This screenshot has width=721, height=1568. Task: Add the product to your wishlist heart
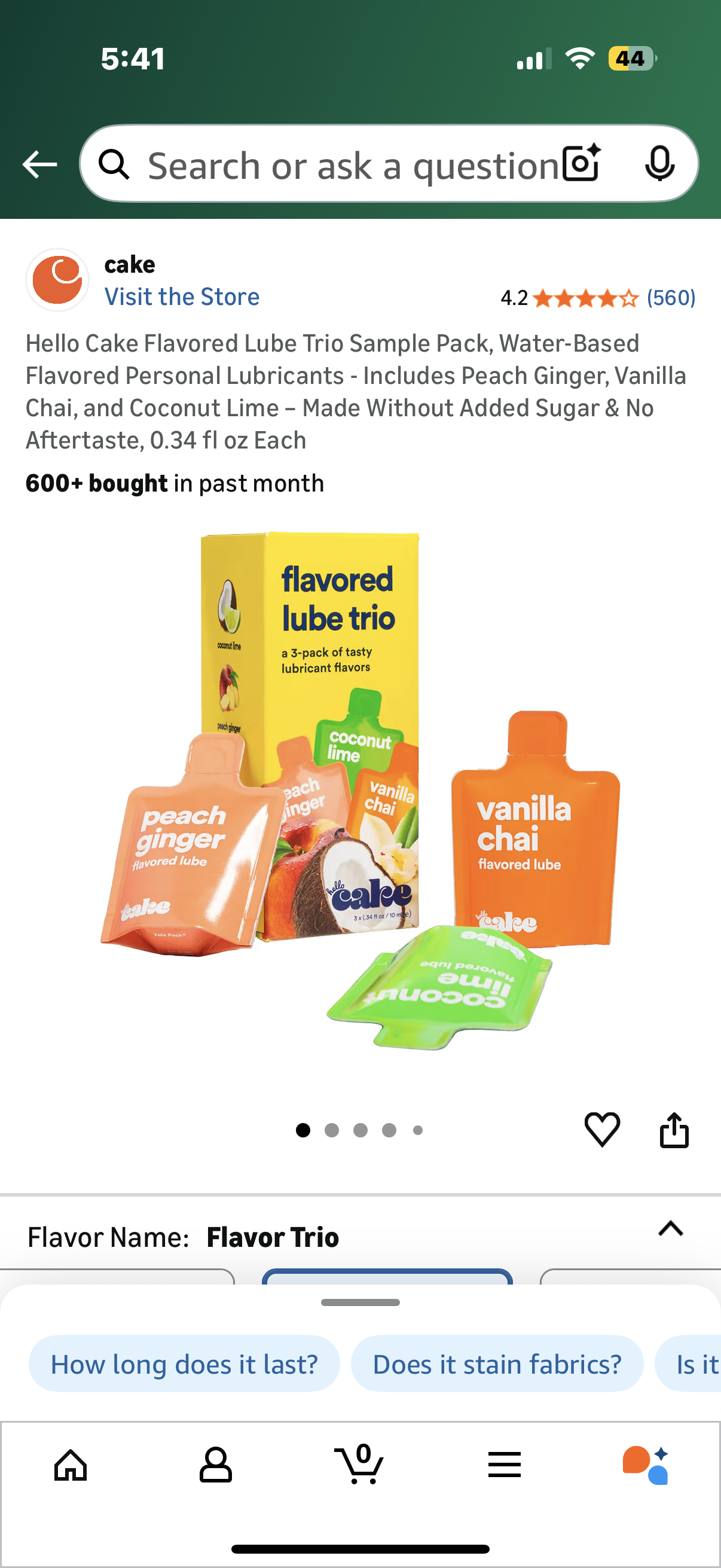603,1130
